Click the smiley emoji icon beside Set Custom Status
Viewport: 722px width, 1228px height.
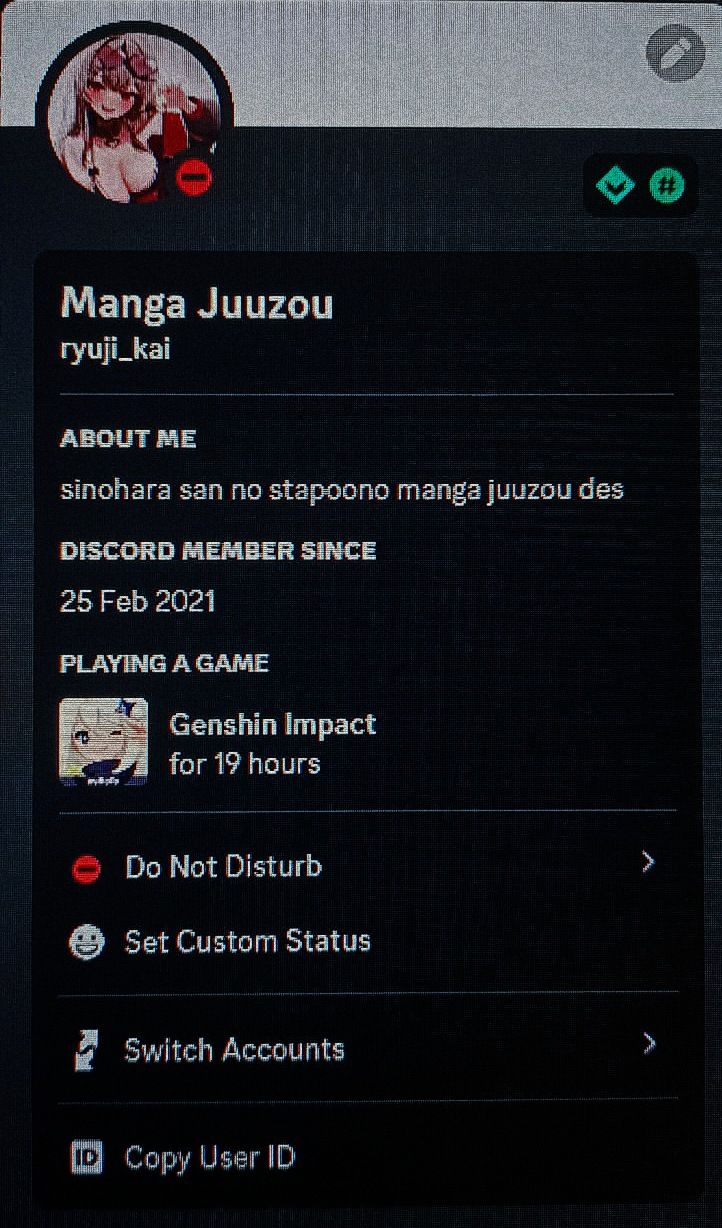pos(88,941)
